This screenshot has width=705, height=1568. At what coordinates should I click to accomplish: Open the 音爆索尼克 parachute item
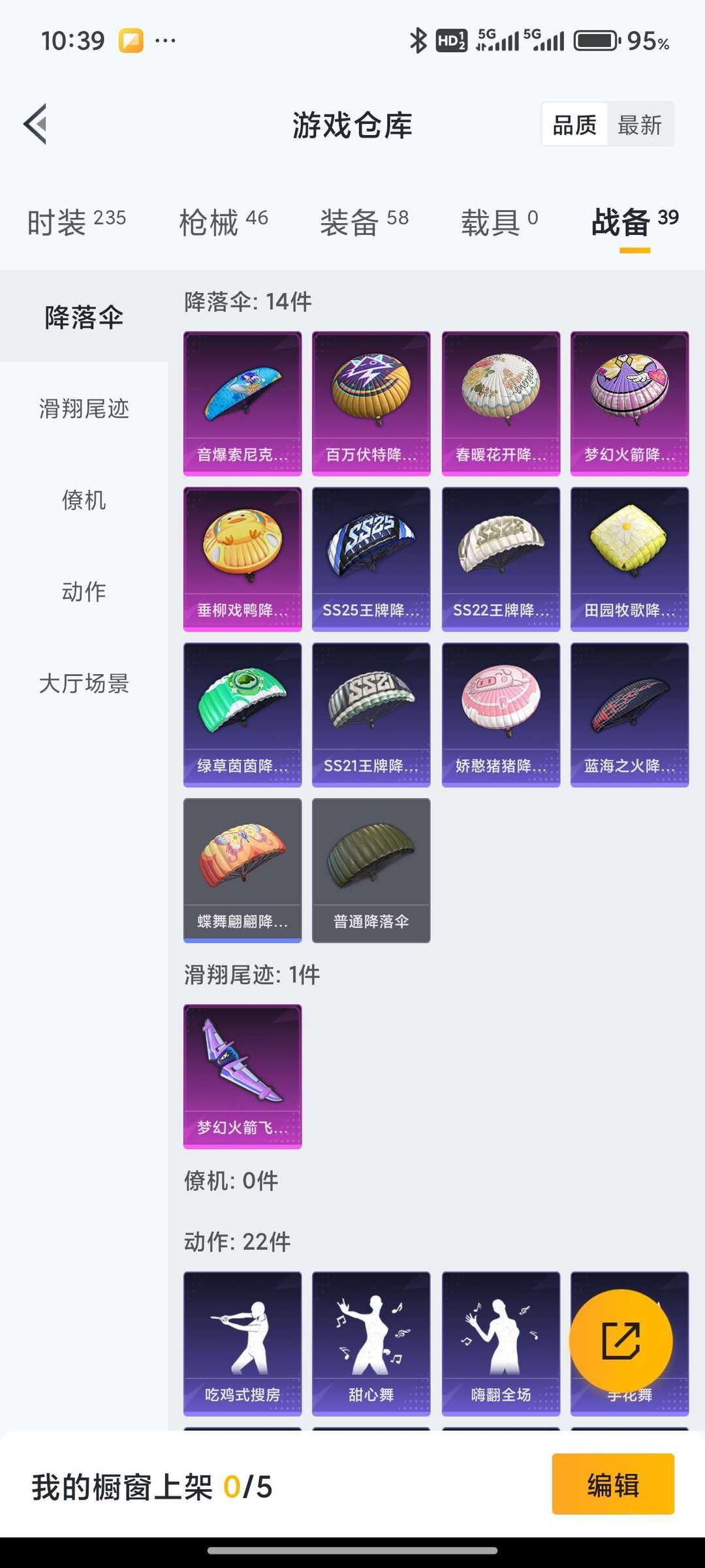[x=242, y=403]
